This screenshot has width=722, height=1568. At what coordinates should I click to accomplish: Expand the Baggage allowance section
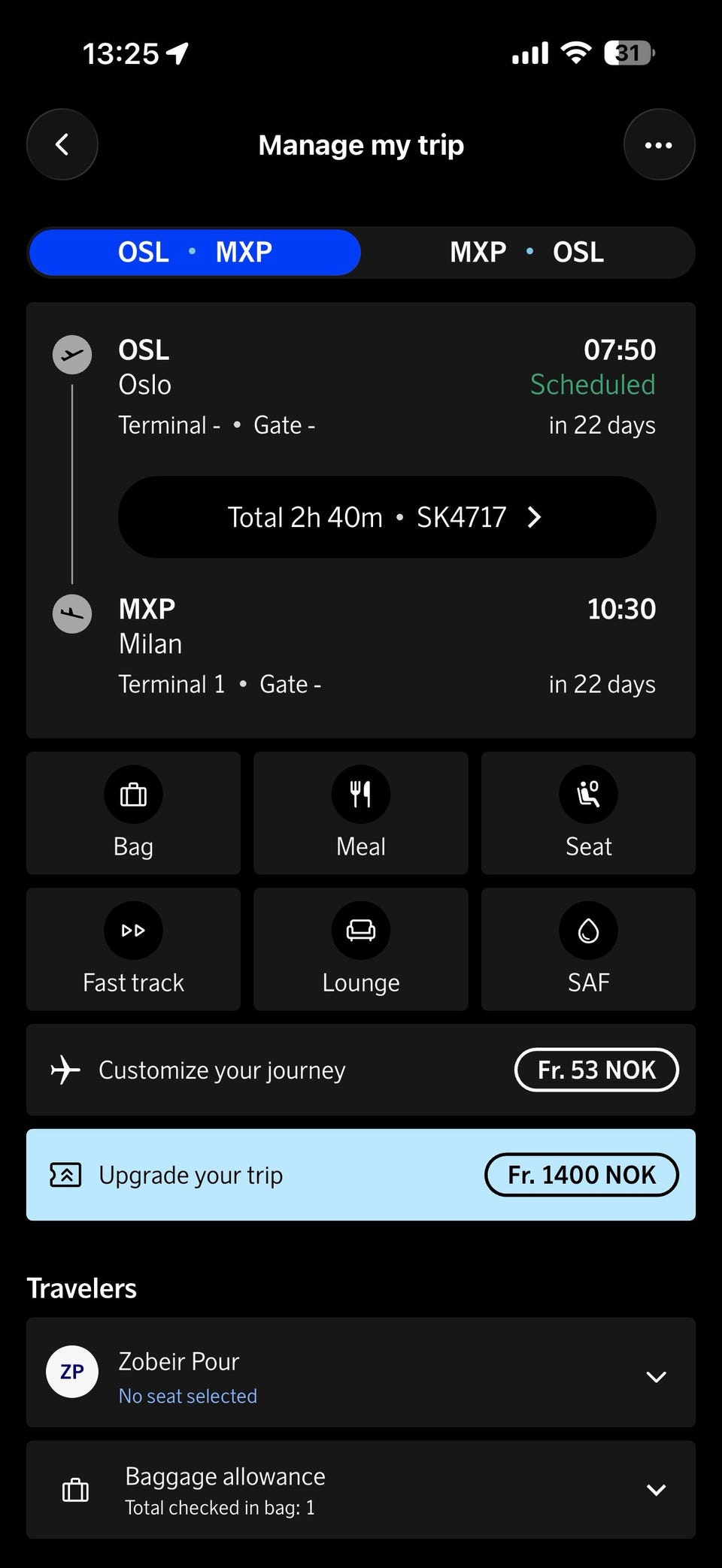point(361,1490)
